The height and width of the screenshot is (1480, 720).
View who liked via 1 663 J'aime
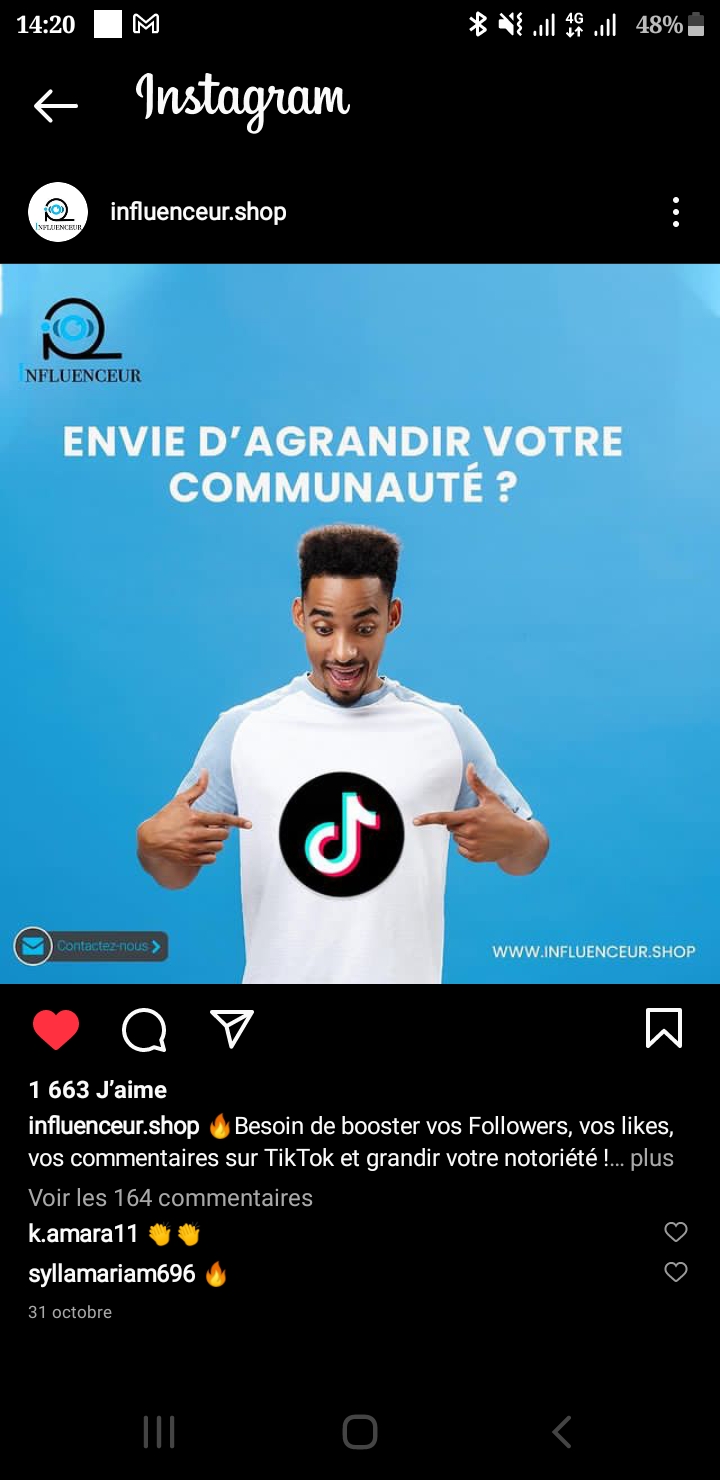[x=98, y=1090]
